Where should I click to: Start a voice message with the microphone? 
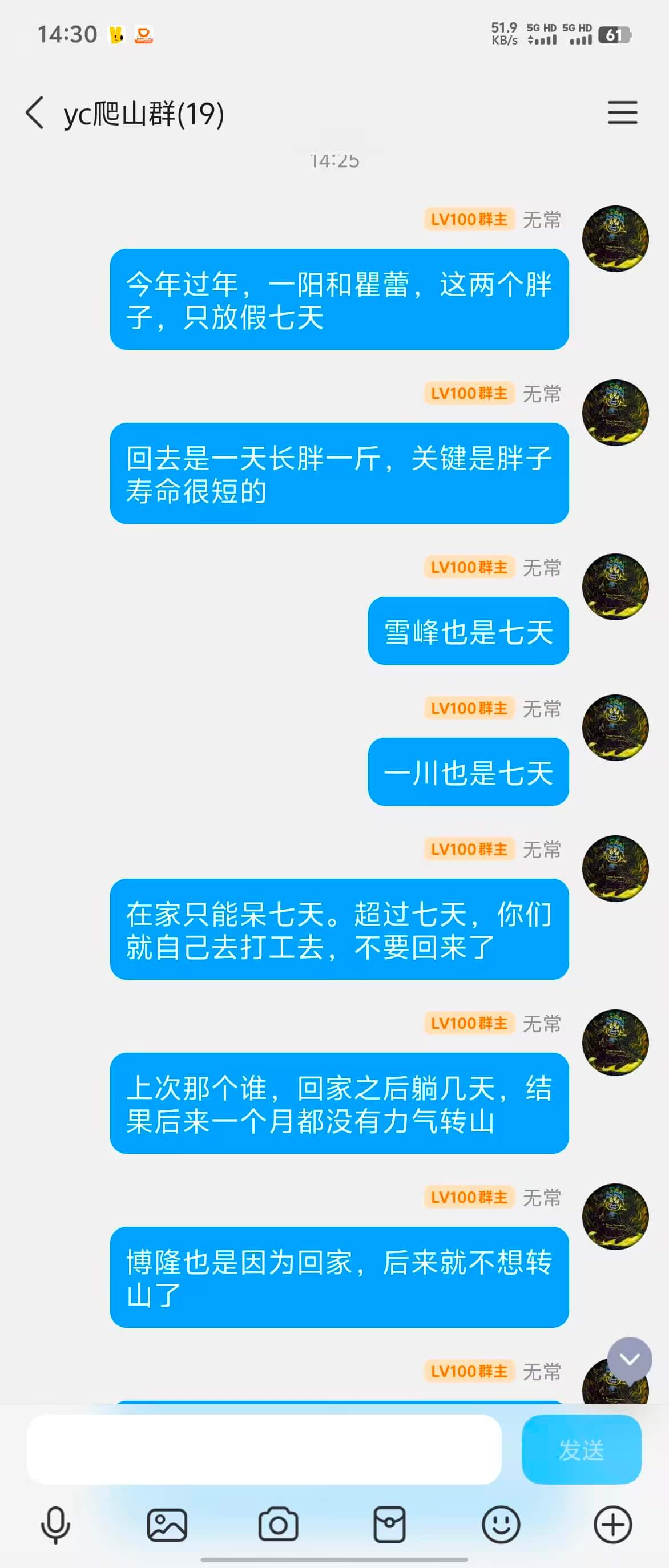(x=55, y=1525)
